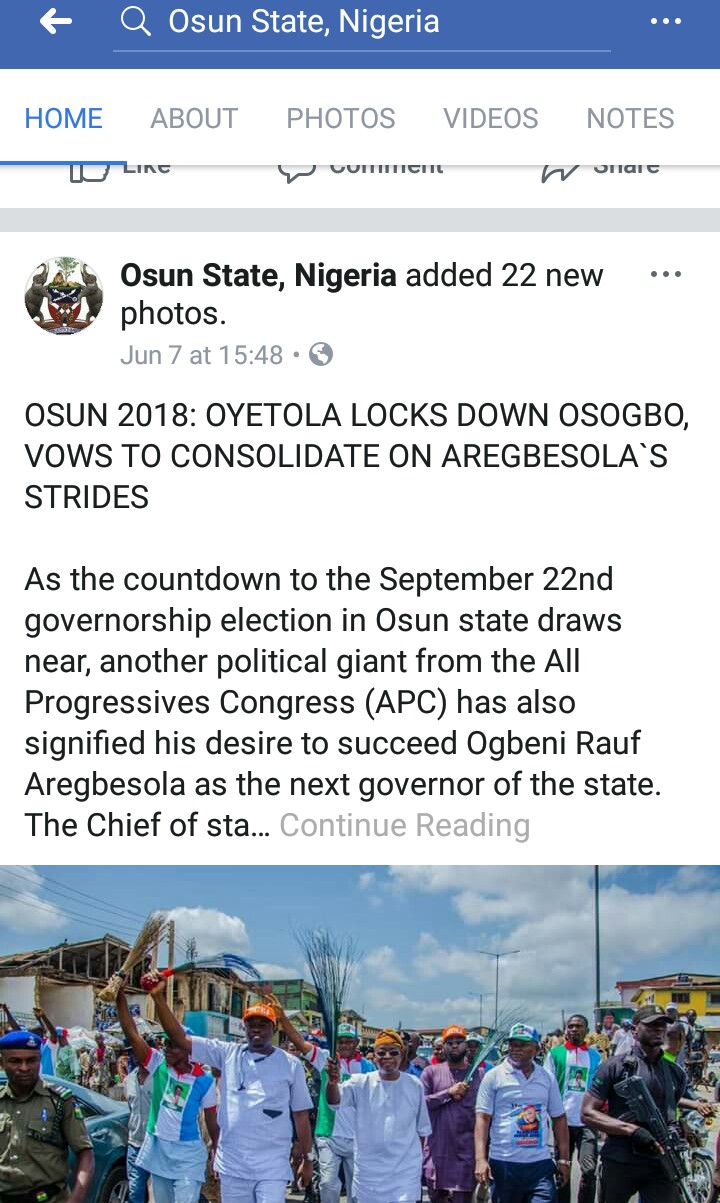The width and height of the screenshot is (720, 1203).
Task: Comment on the partially visible previous post
Action: 362,170
